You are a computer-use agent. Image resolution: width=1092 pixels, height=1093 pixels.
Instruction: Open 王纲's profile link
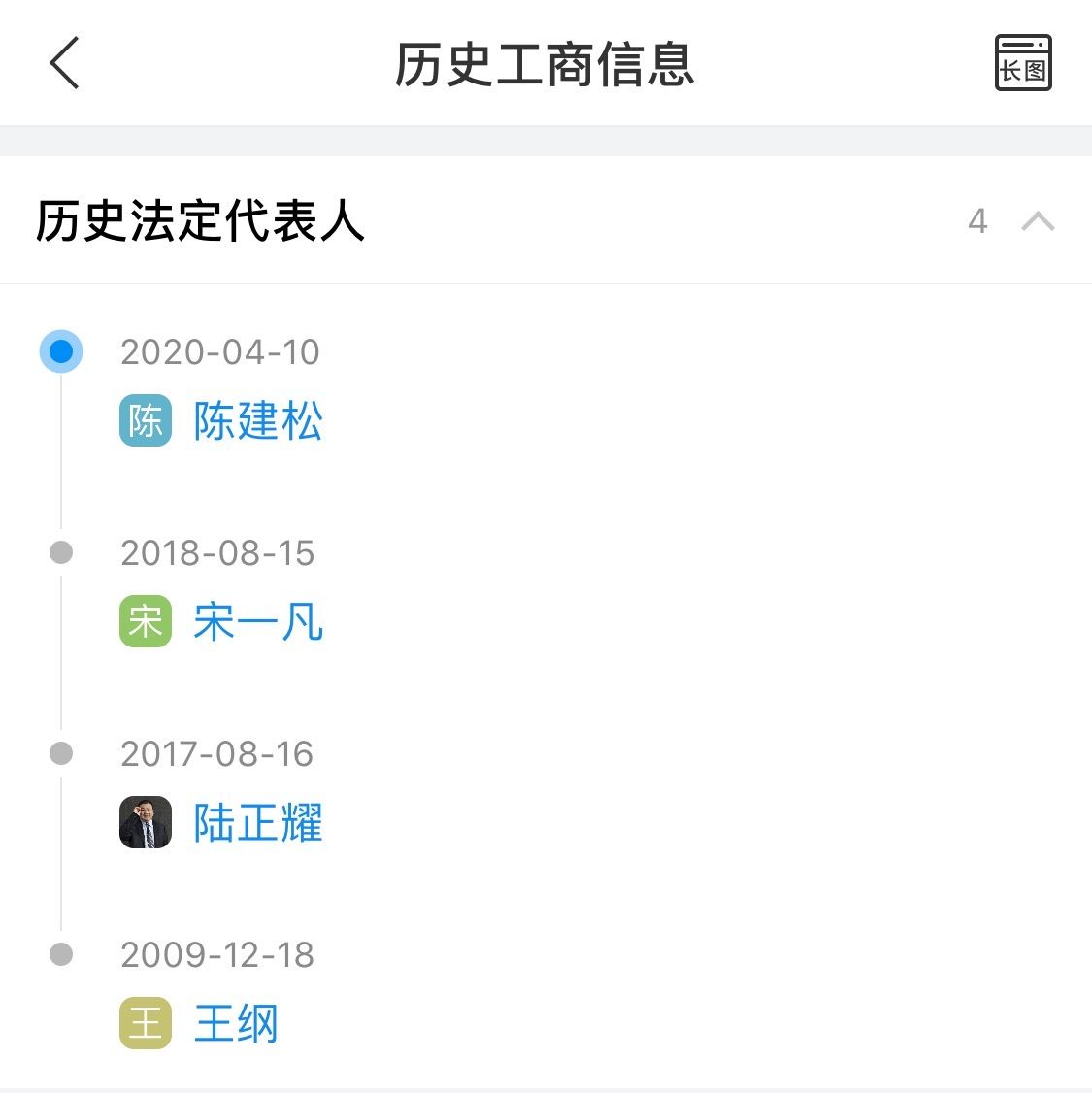(x=236, y=1024)
